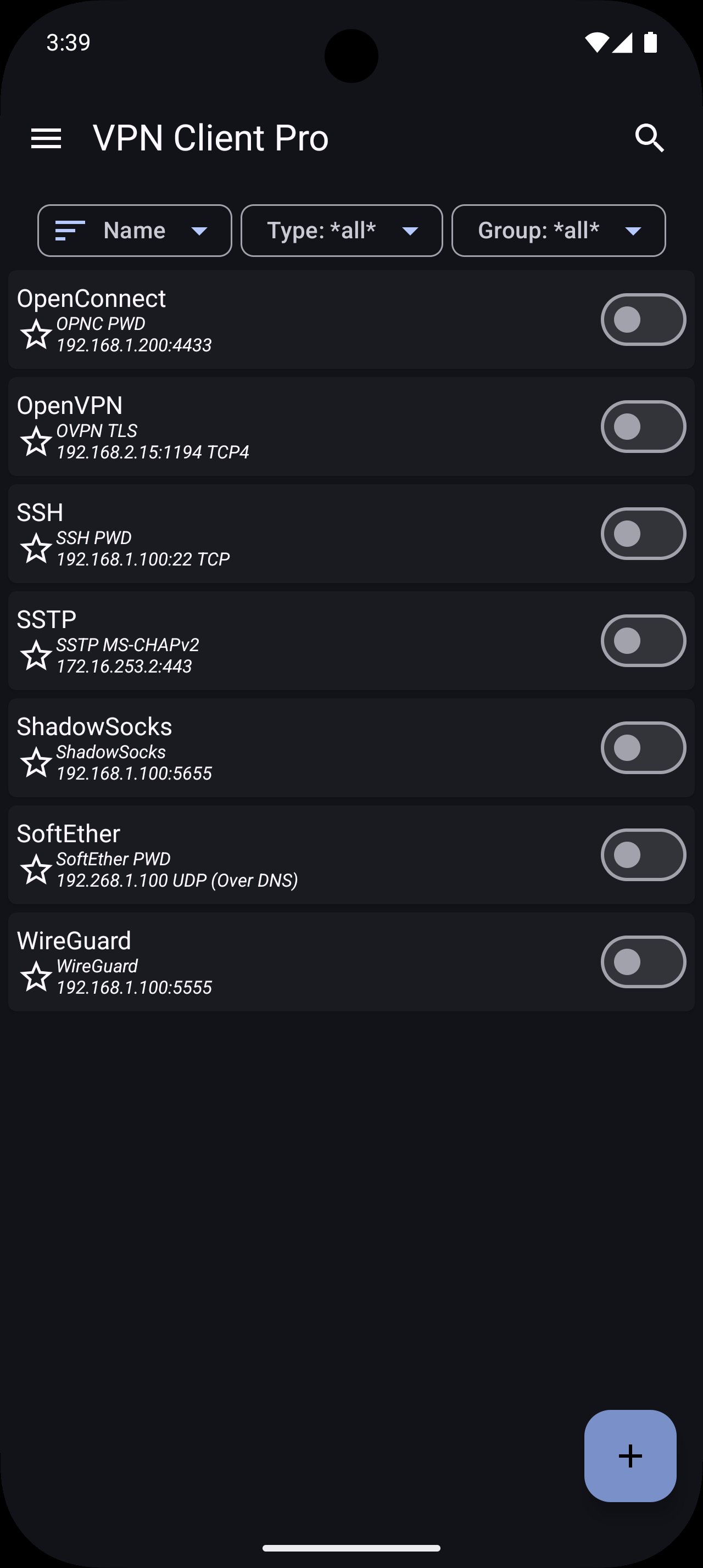Screen dimensions: 703x1568
Task: Switch on the SSTP profile
Action: [x=643, y=641]
